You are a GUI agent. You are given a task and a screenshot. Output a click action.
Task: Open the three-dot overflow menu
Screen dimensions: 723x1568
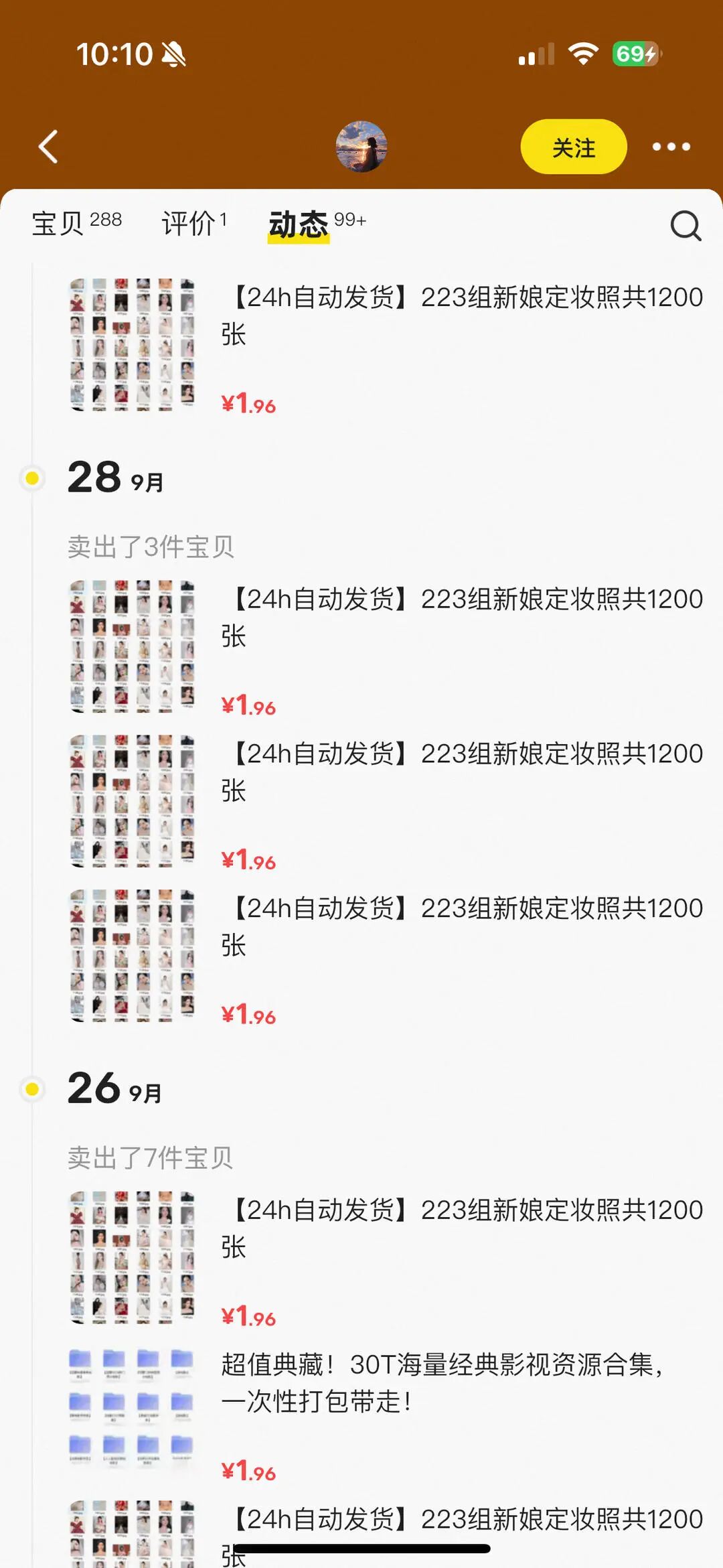671,147
